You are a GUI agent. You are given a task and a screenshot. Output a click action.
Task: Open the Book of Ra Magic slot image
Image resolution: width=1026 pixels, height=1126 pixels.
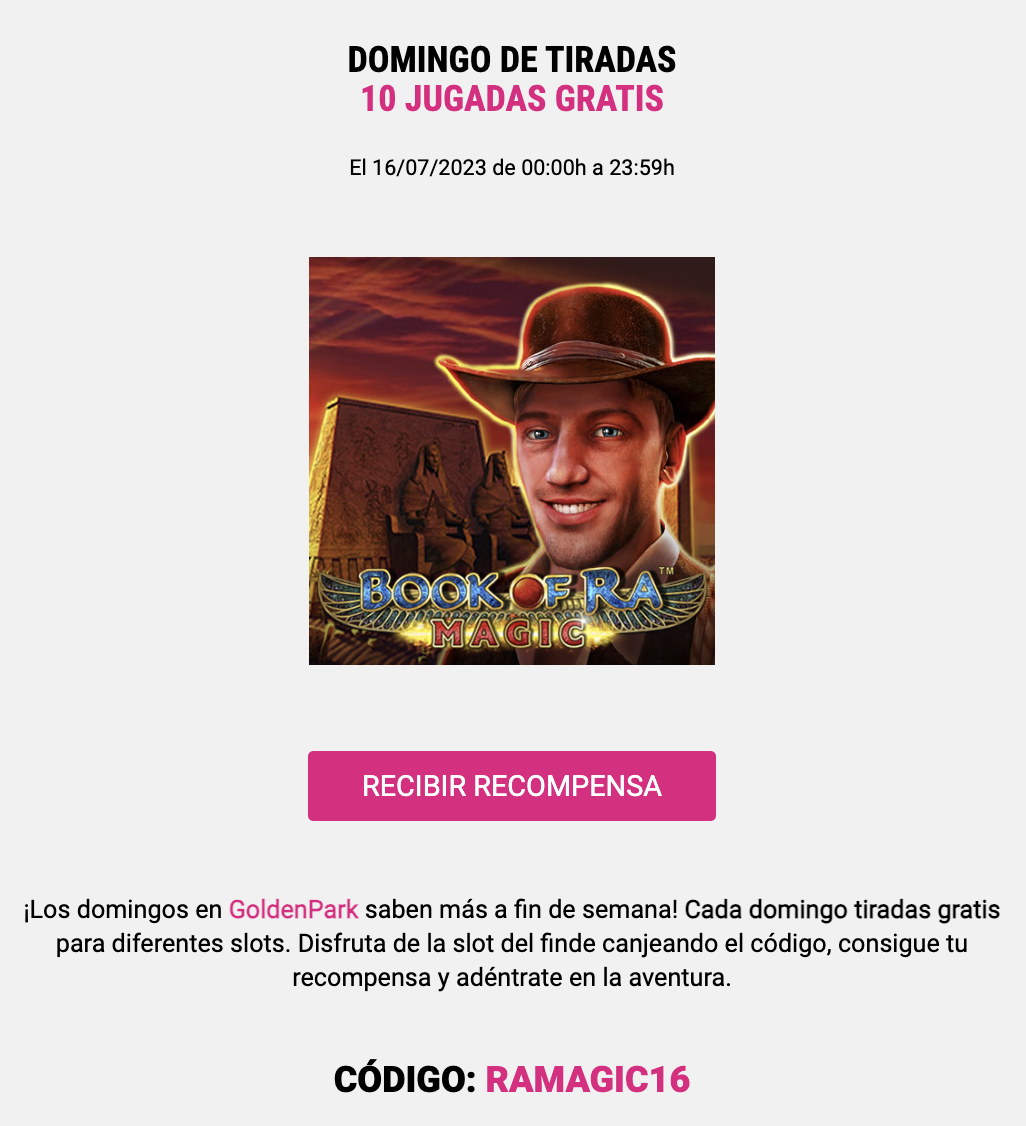pyautogui.click(x=511, y=461)
